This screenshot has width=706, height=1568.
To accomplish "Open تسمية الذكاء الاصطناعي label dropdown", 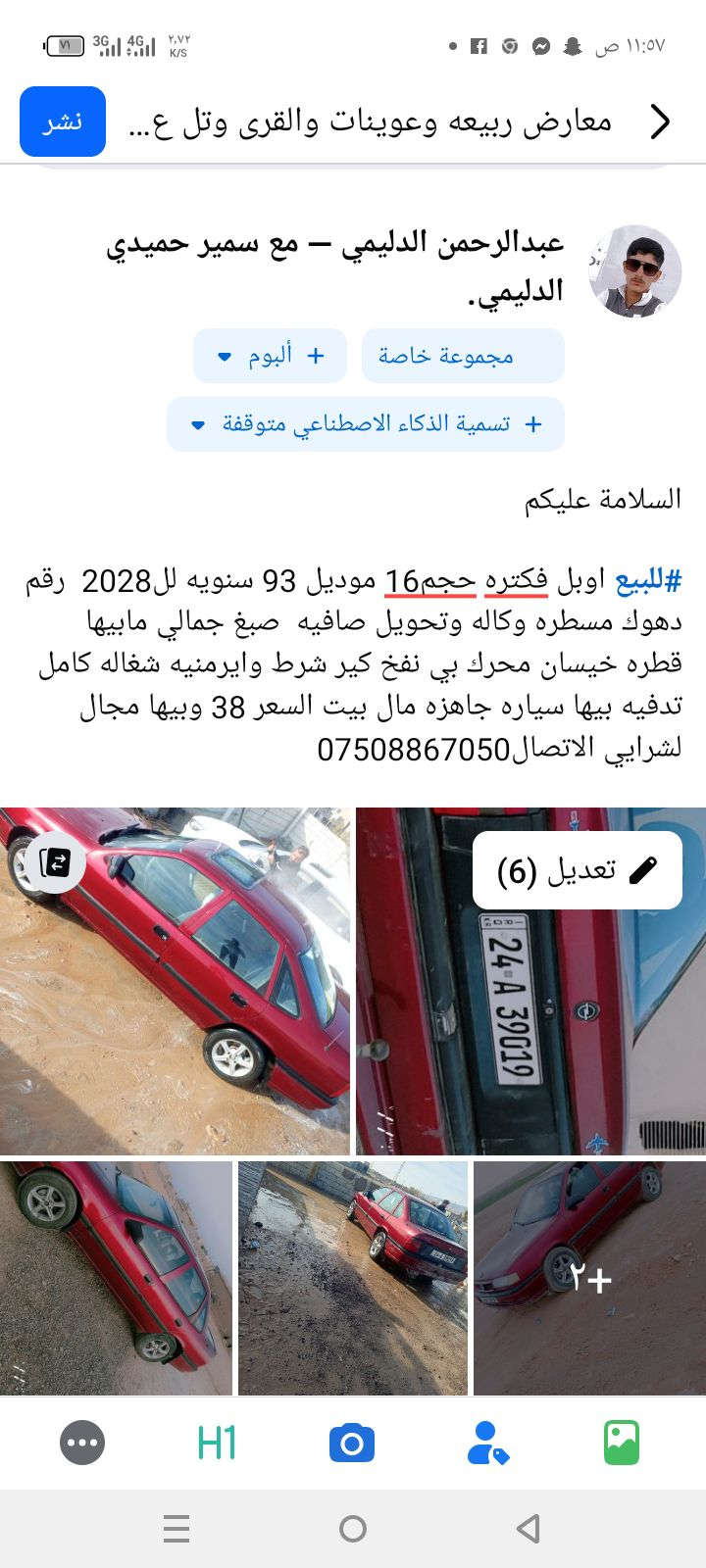I will point(365,424).
